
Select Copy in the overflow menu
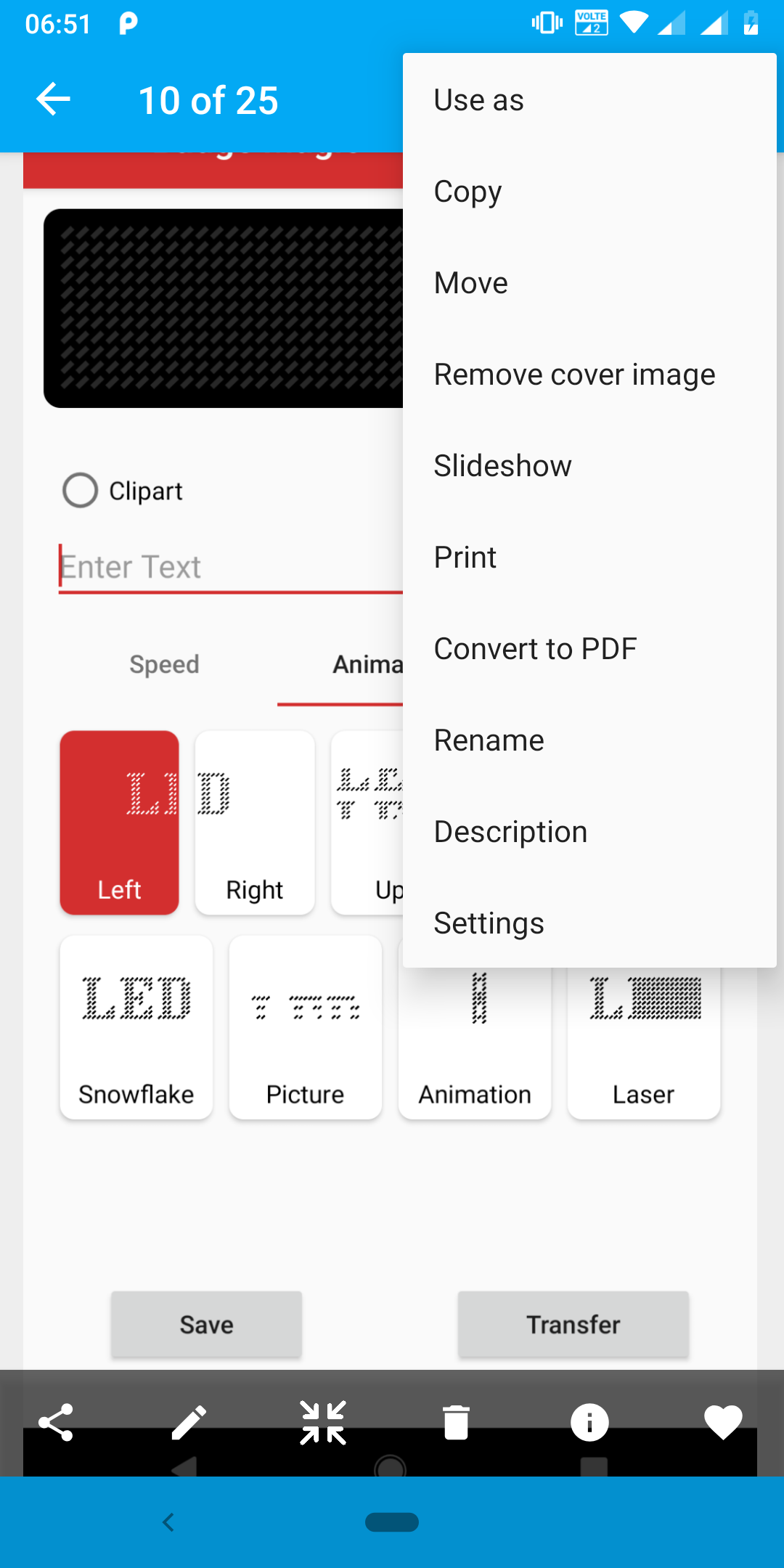589,192
